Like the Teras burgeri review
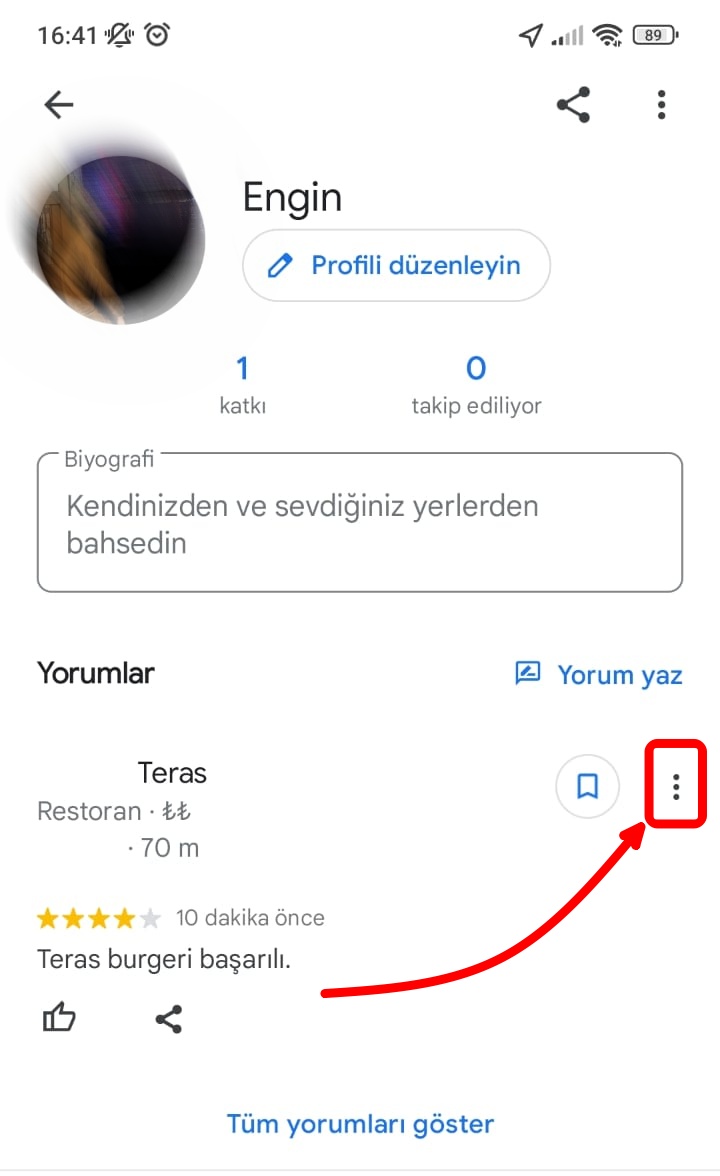 tap(59, 1019)
